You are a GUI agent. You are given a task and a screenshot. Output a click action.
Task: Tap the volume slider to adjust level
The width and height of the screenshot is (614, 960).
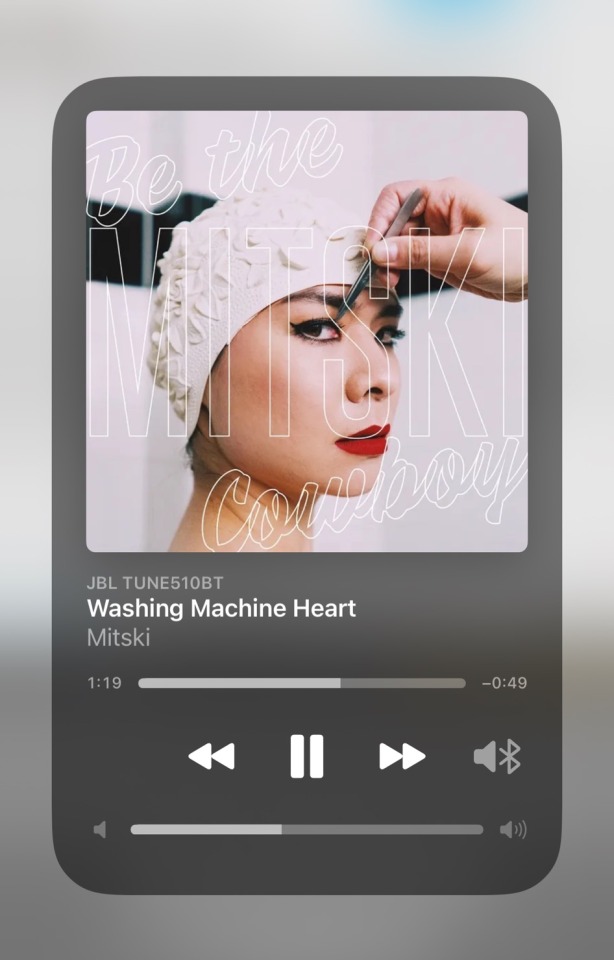click(306, 830)
